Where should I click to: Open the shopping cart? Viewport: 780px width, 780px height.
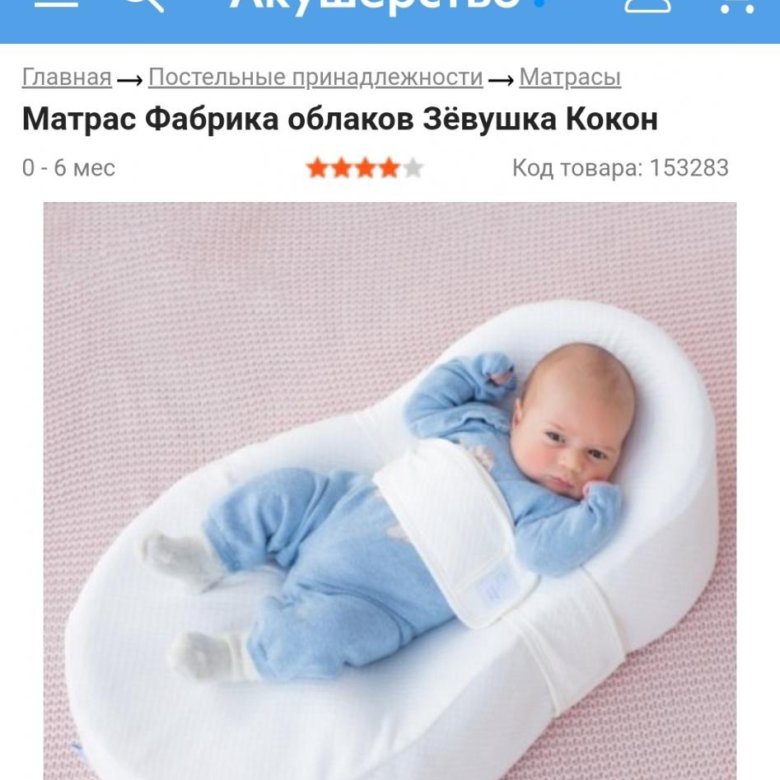pos(738,5)
